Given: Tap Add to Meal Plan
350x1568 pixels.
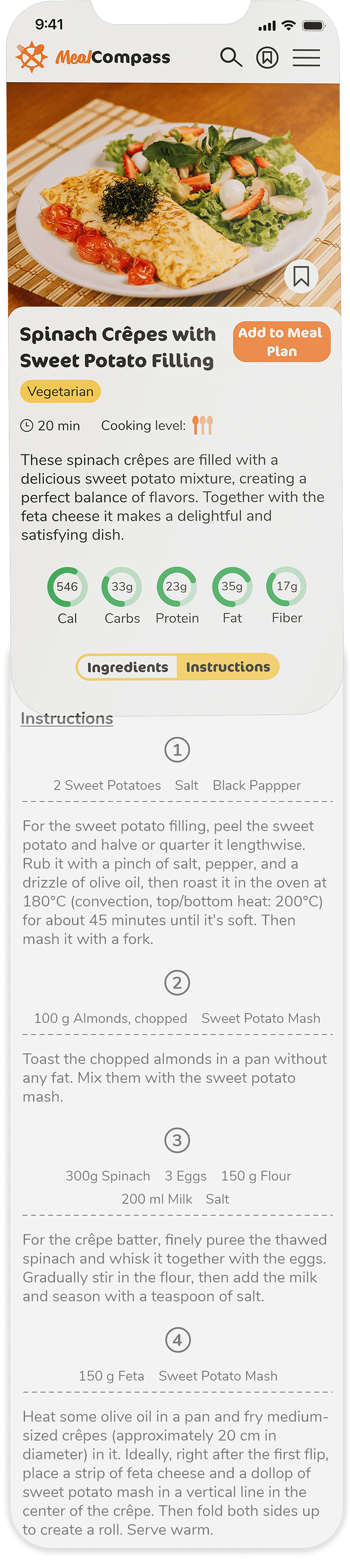Looking at the screenshot, I should coord(281,342).
